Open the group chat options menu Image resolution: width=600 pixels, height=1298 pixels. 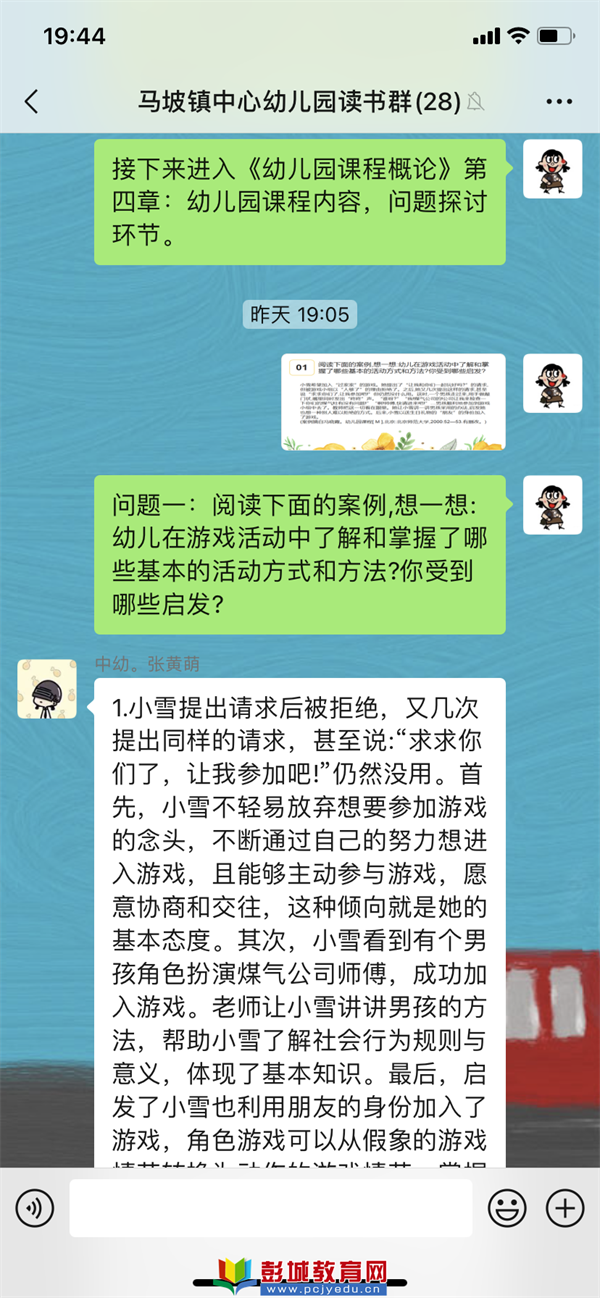(x=558, y=101)
